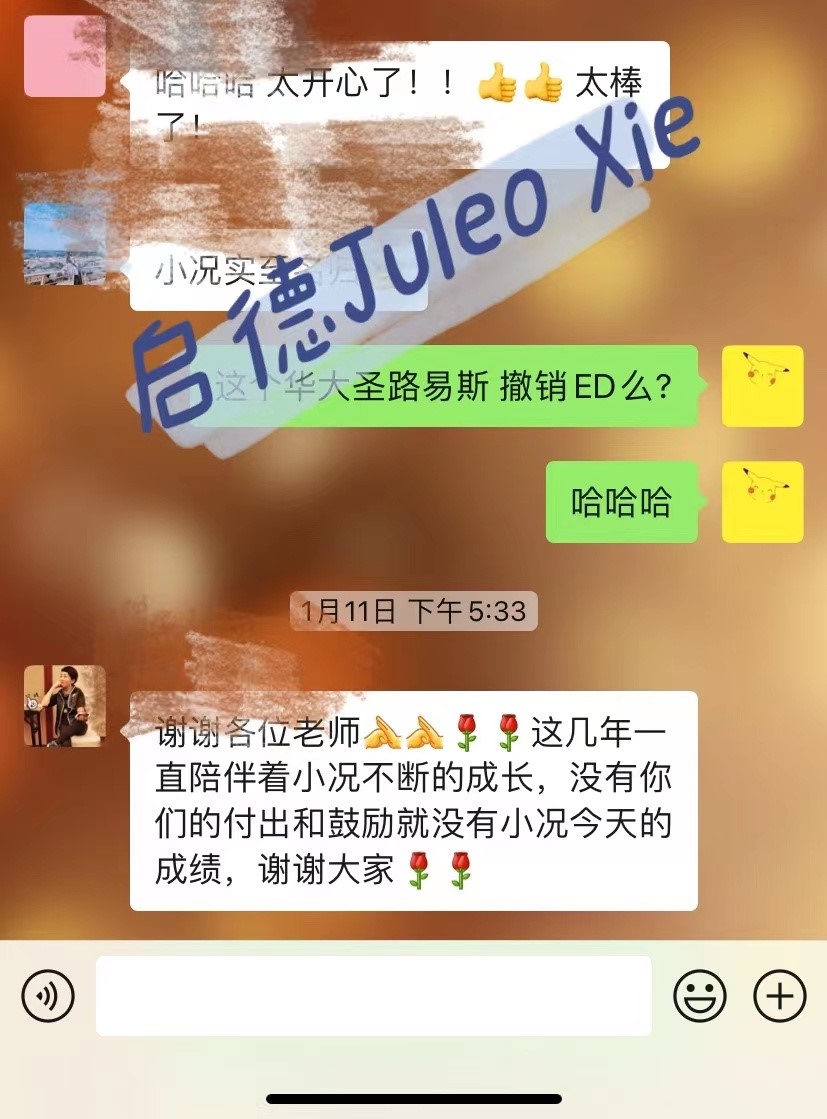Switch to voice message input
The height and width of the screenshot is (1119, 827).
(x=48, y=995)
